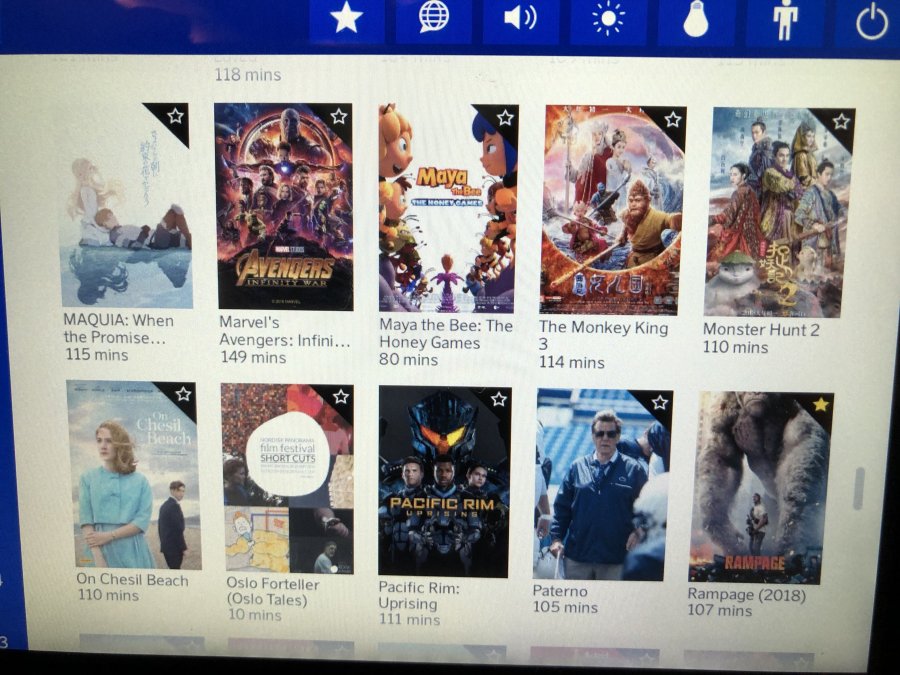The width and height of the screenshot is (900, 675).
Task: Open Maya the Bee: The Honey Games
Action: 446,208
